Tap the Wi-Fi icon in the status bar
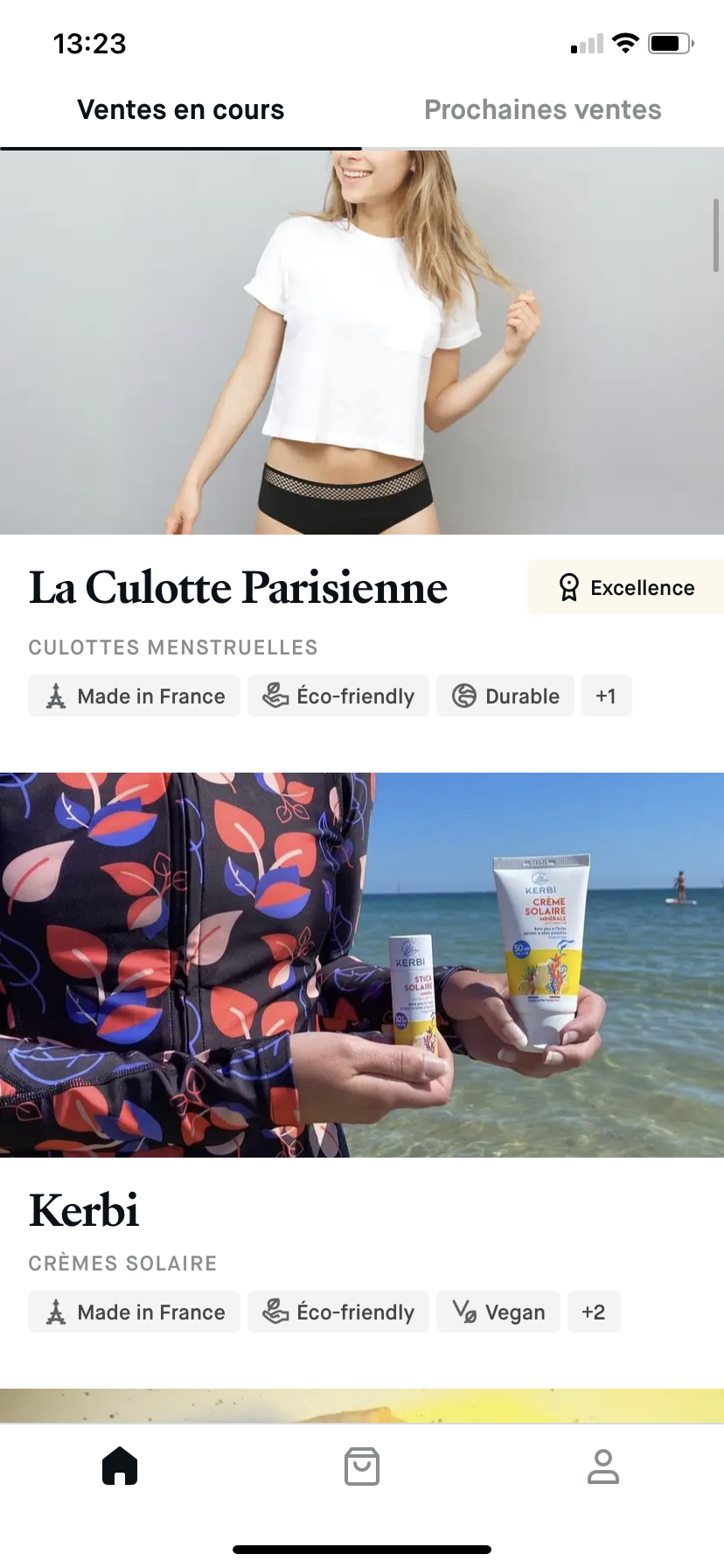 (x=626, y=42)
